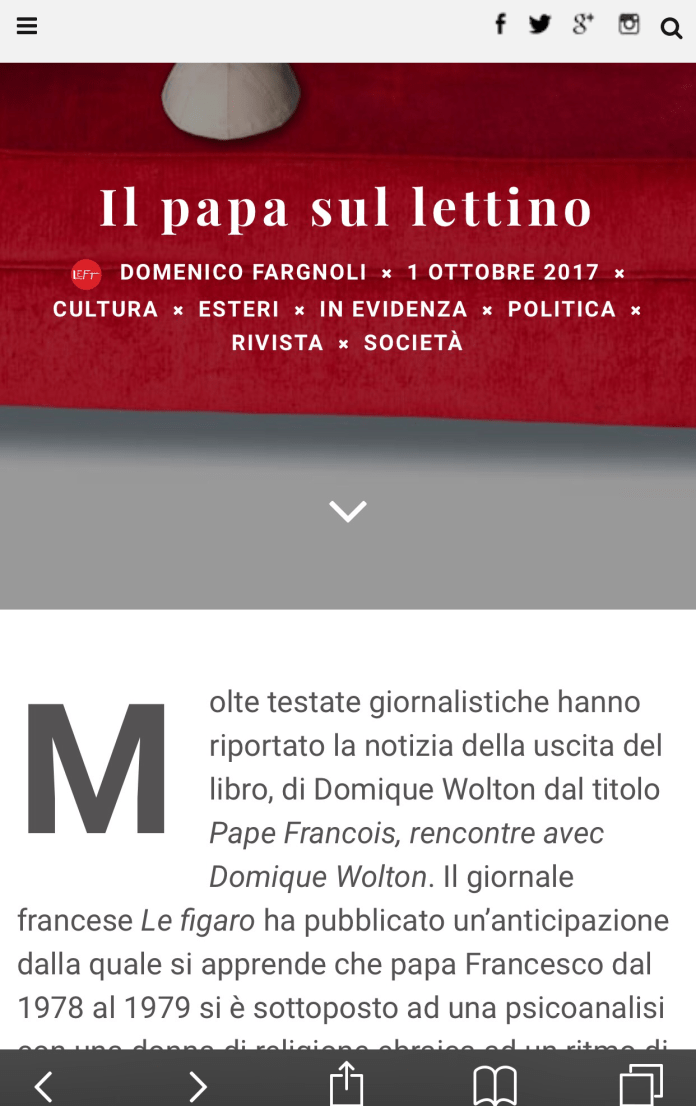
Task: Open the Politica category
Action: tap(561, 309)
